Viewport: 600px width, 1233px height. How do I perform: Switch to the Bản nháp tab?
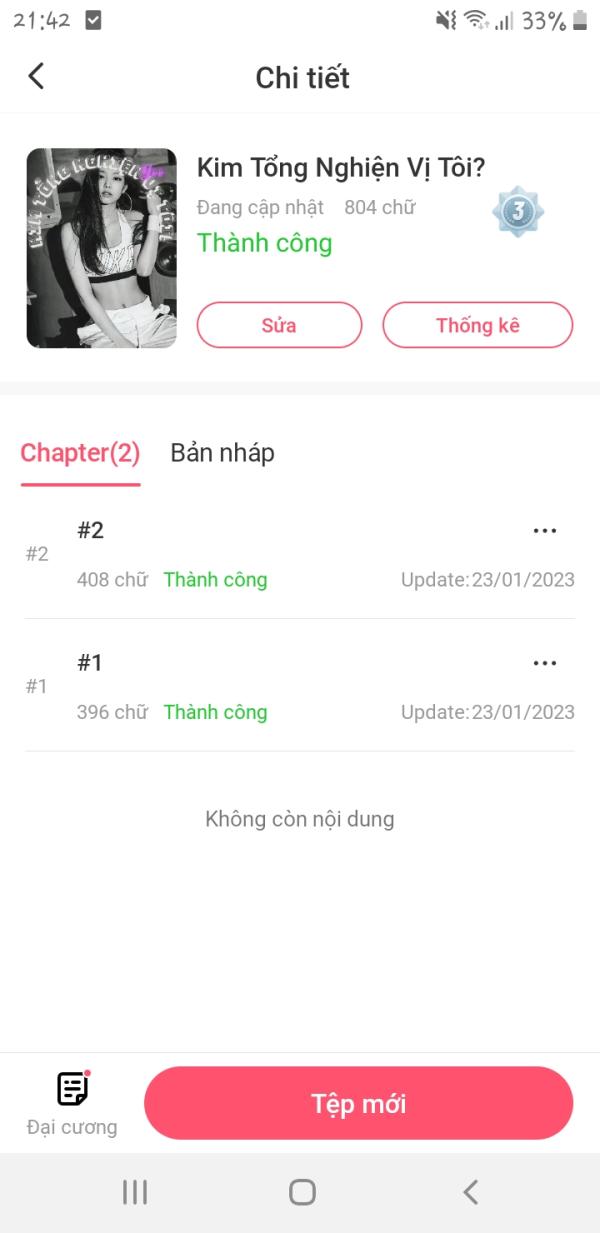[222, 453]
